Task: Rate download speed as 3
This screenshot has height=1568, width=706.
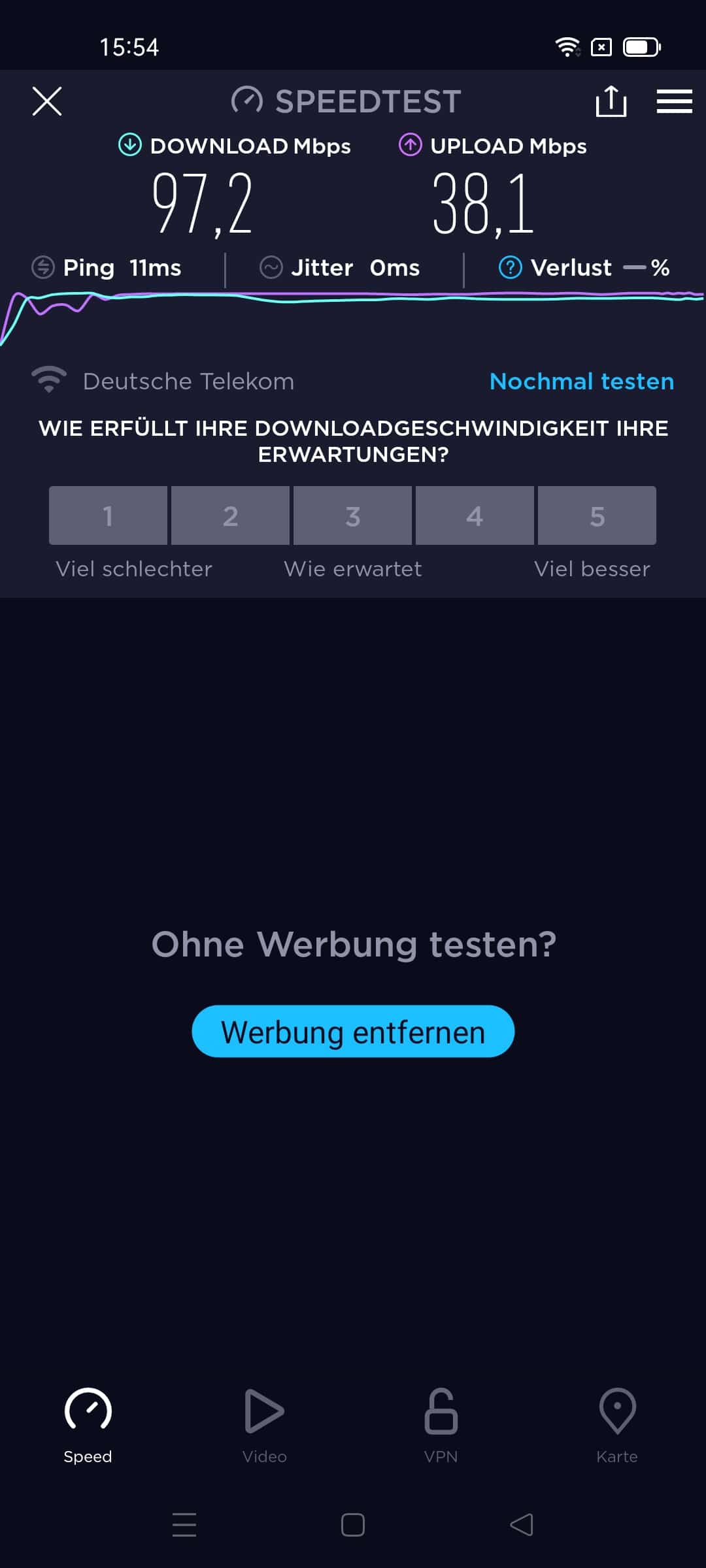Action: [352, 515]
